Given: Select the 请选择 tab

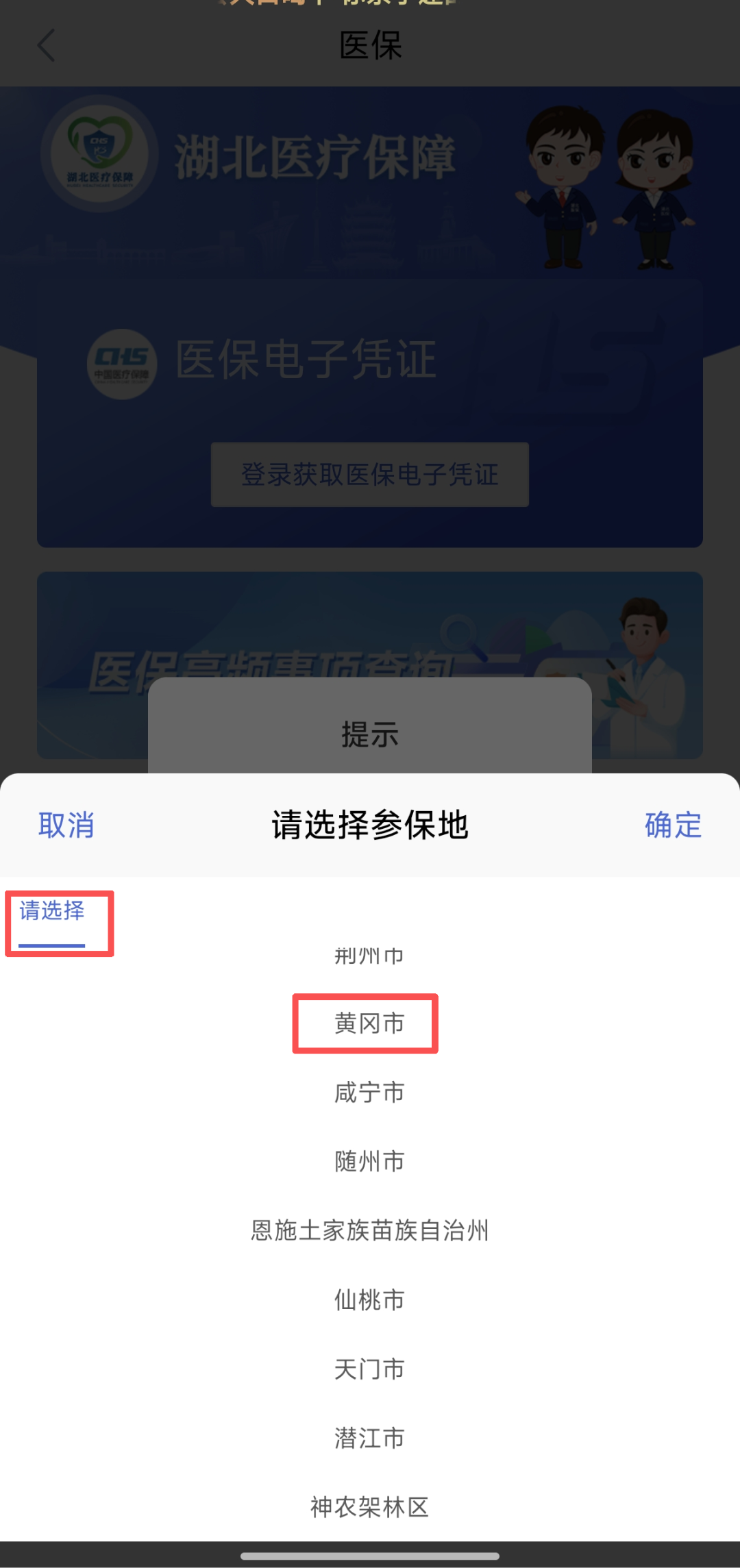Looking at the screenshot, I should (52, 911).
